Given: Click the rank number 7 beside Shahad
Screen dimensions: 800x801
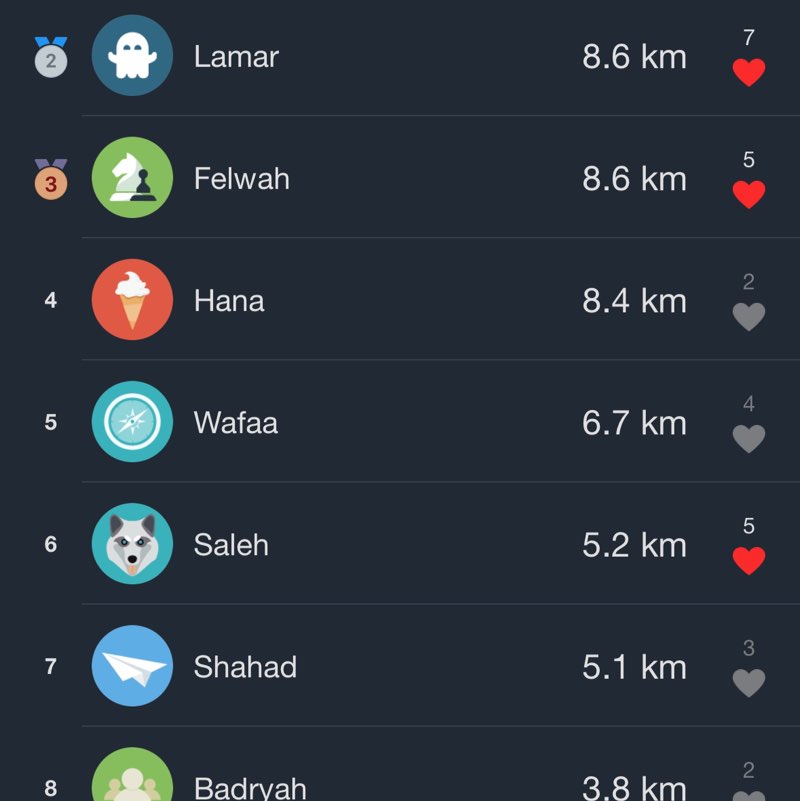Looking at the screenshot, I should (48, 666).
